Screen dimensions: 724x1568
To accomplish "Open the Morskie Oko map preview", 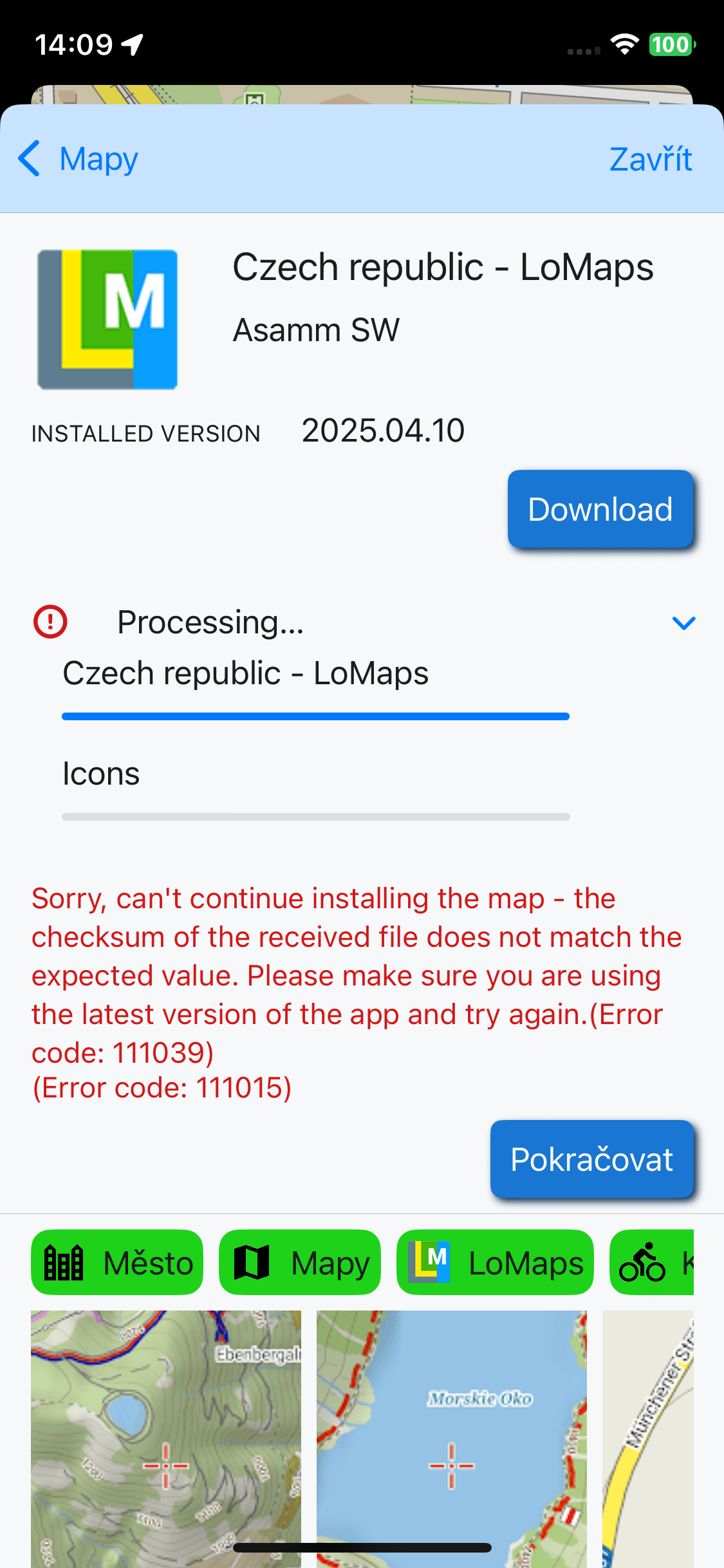I will [x=452, y=1435].
